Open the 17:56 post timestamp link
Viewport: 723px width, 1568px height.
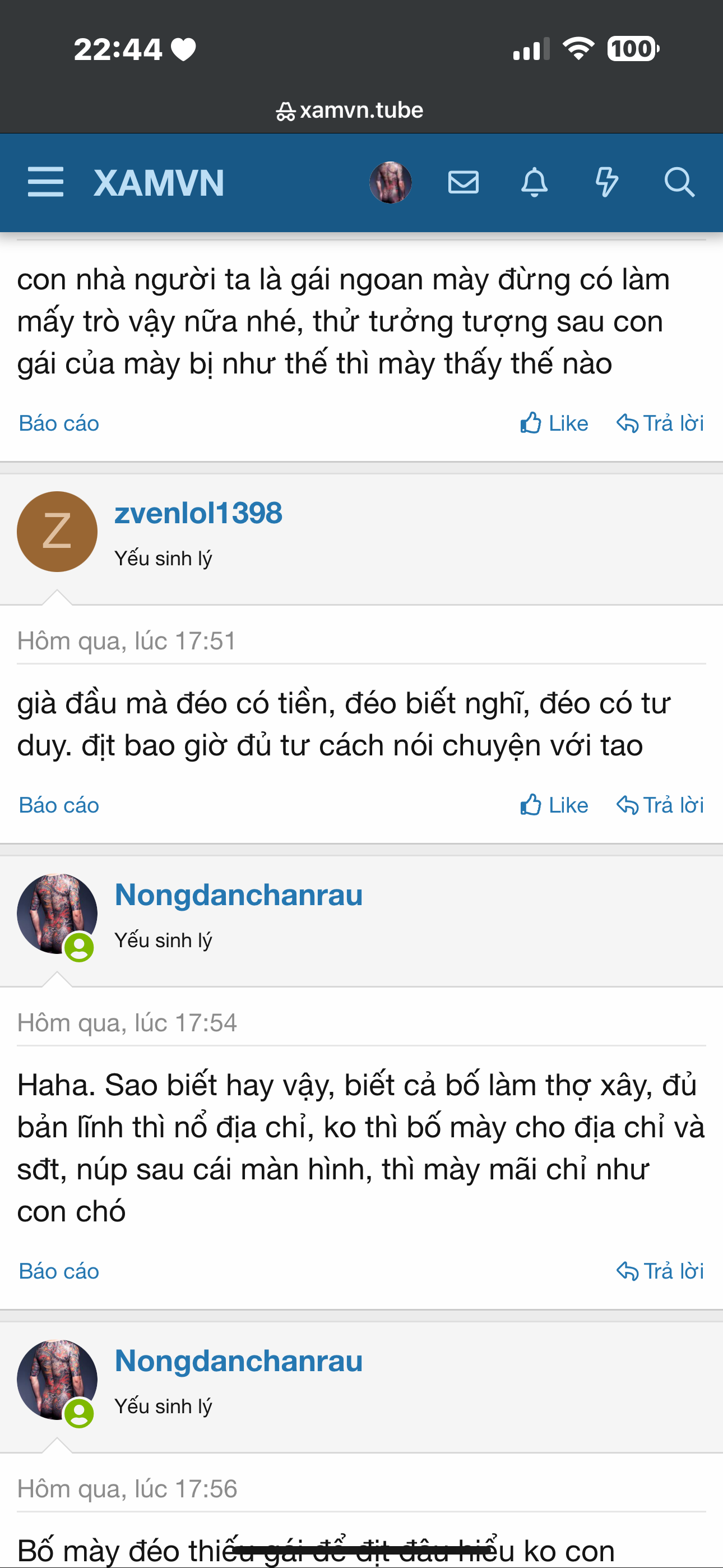(127, 1489)
